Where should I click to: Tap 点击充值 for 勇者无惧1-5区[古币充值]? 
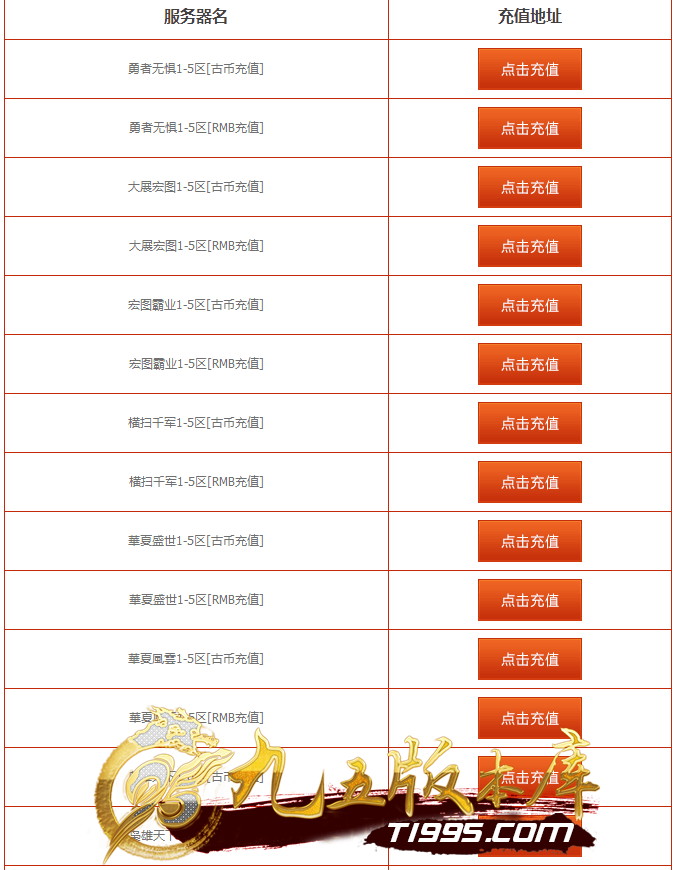pyautogui.click(x=529, y=69)
